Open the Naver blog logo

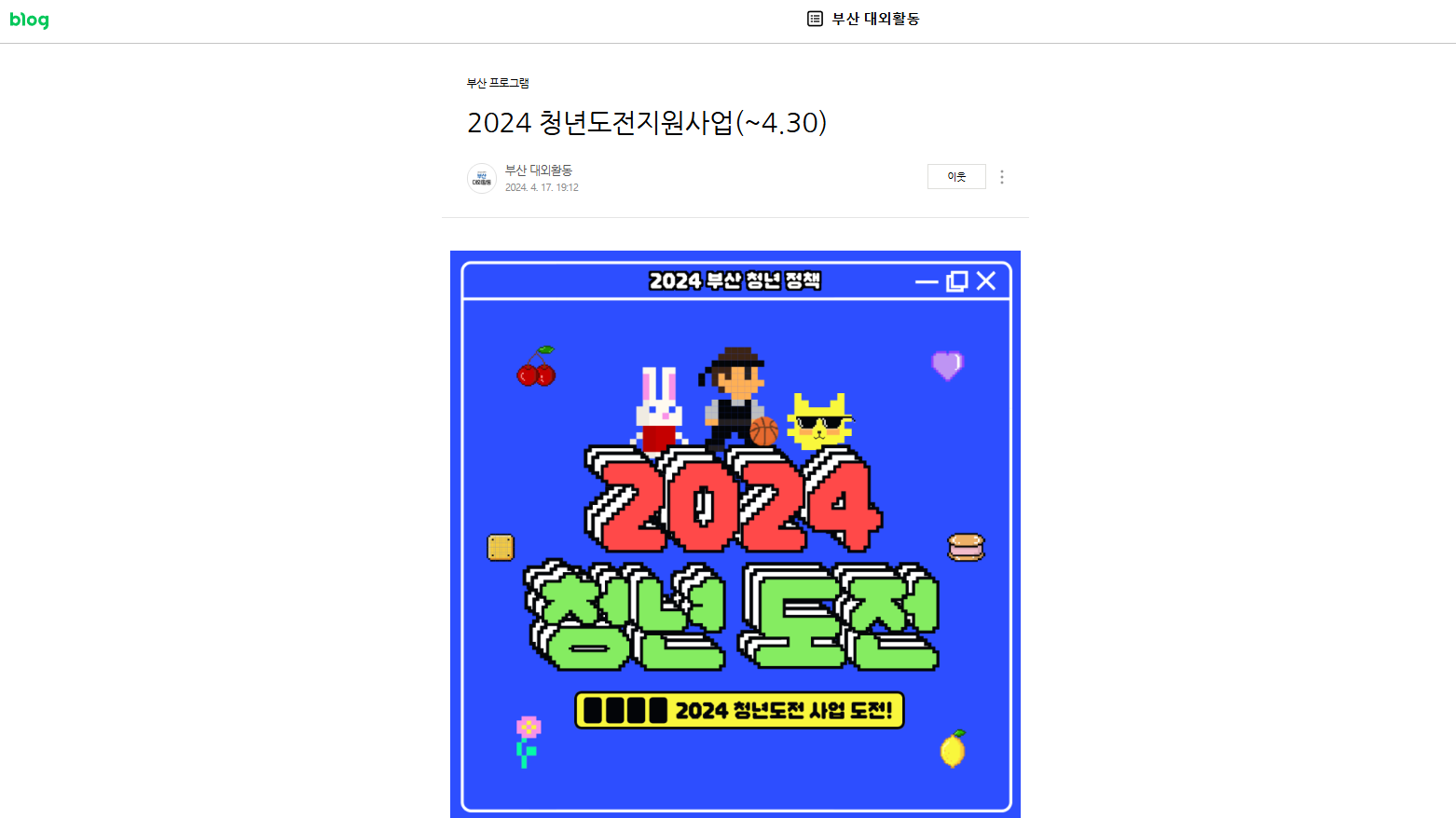(29, 20)
